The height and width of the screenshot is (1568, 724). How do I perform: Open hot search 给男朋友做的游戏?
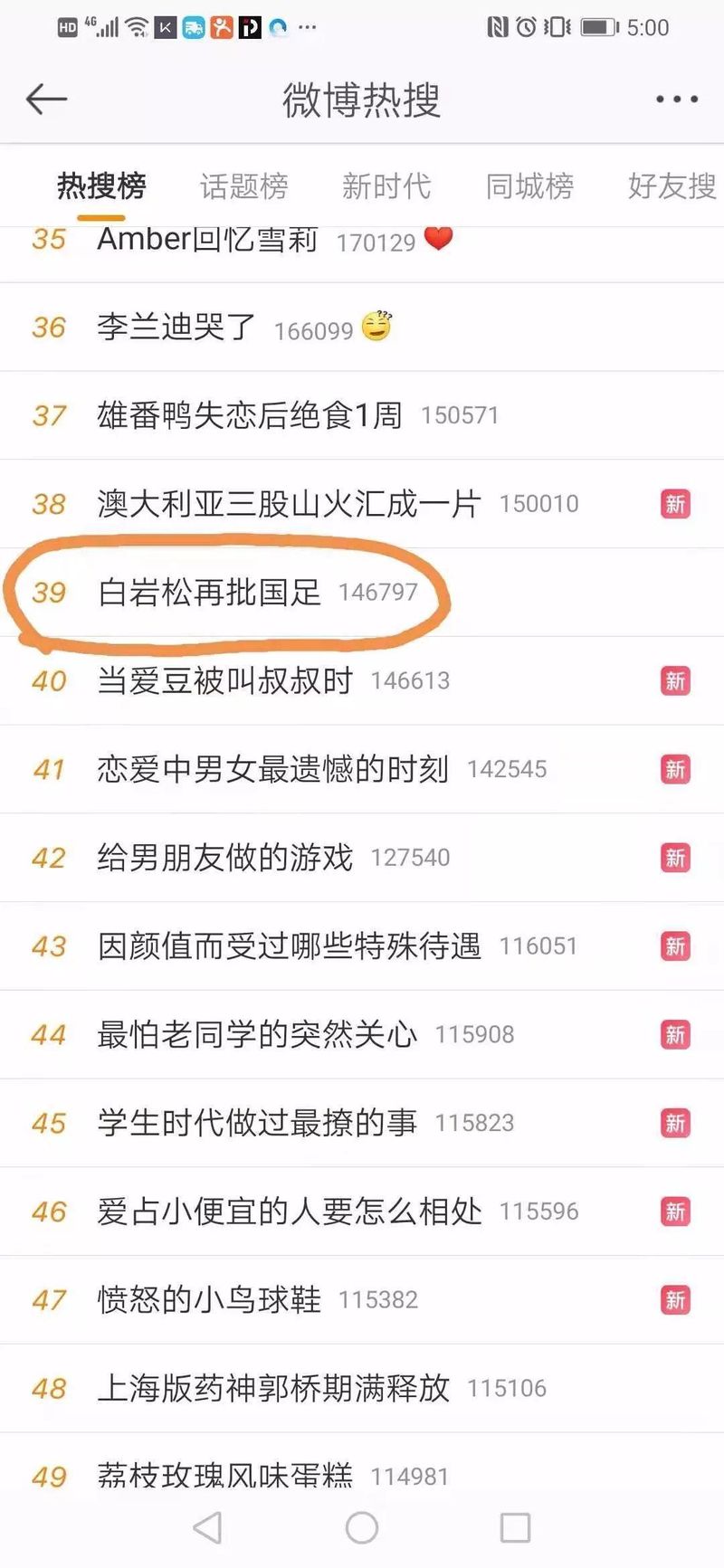click(x=224, y=857)
